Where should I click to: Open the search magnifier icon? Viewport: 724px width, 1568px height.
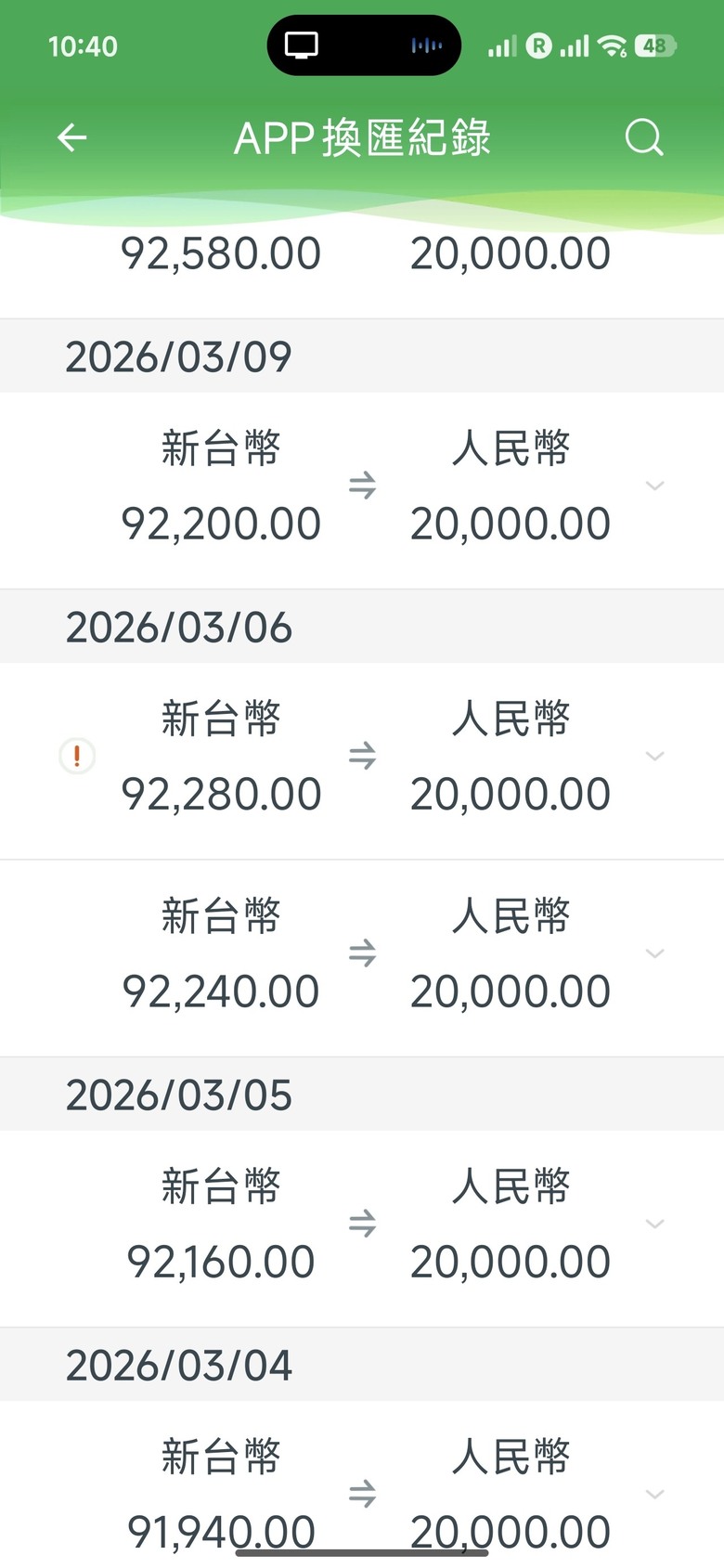(x=643, y=138)
